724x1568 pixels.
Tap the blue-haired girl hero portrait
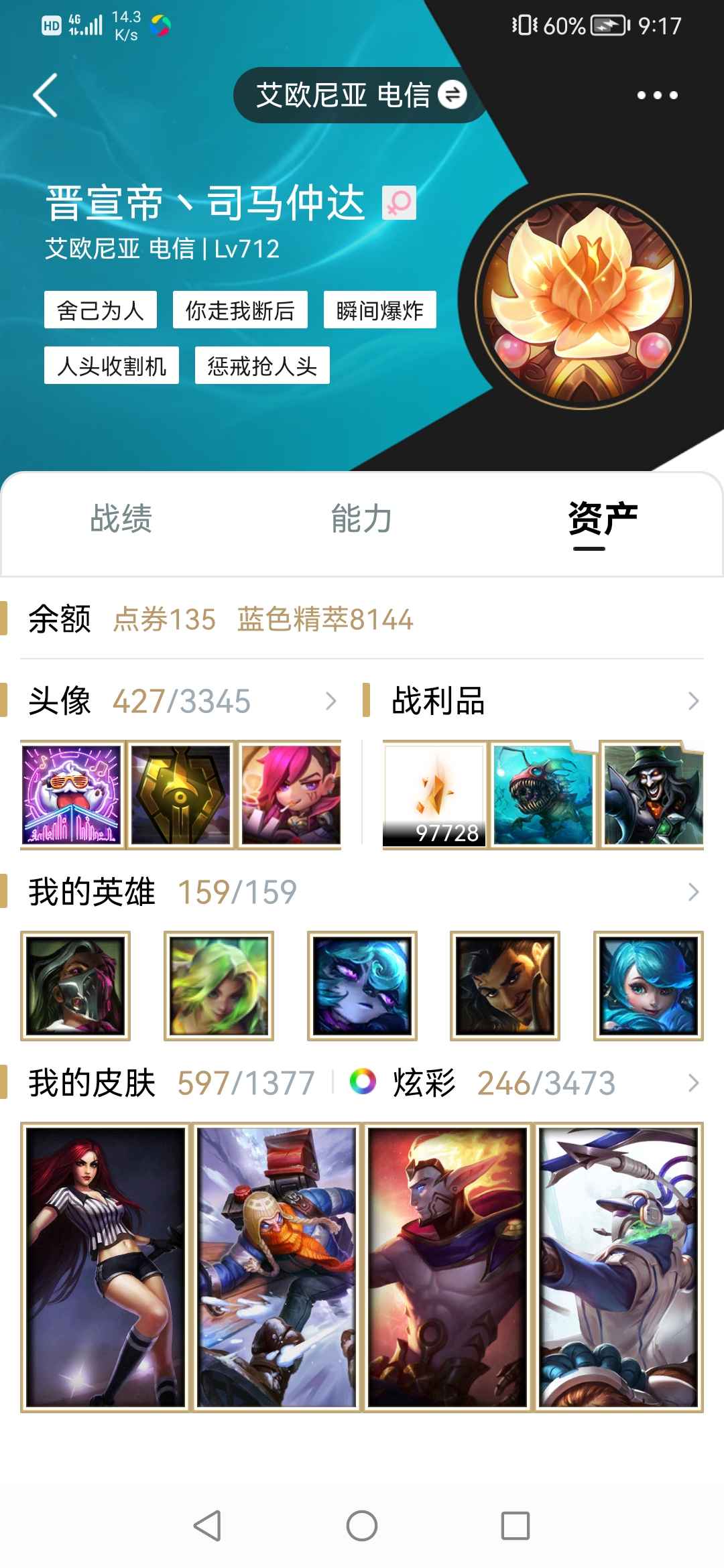(648, 986)
